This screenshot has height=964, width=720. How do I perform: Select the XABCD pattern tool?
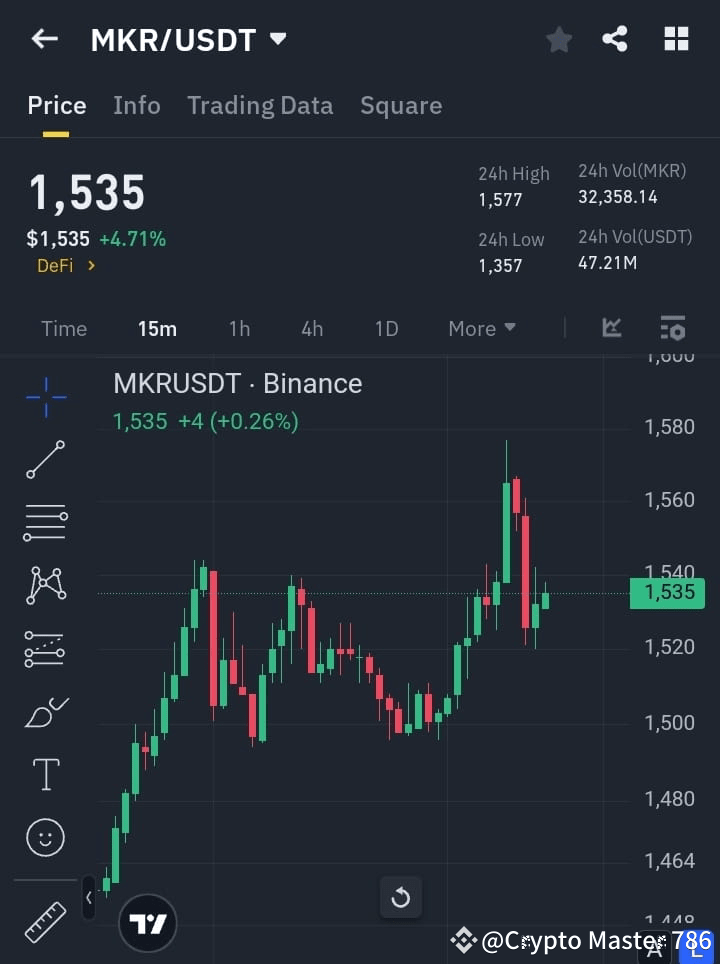coord(45,586)
